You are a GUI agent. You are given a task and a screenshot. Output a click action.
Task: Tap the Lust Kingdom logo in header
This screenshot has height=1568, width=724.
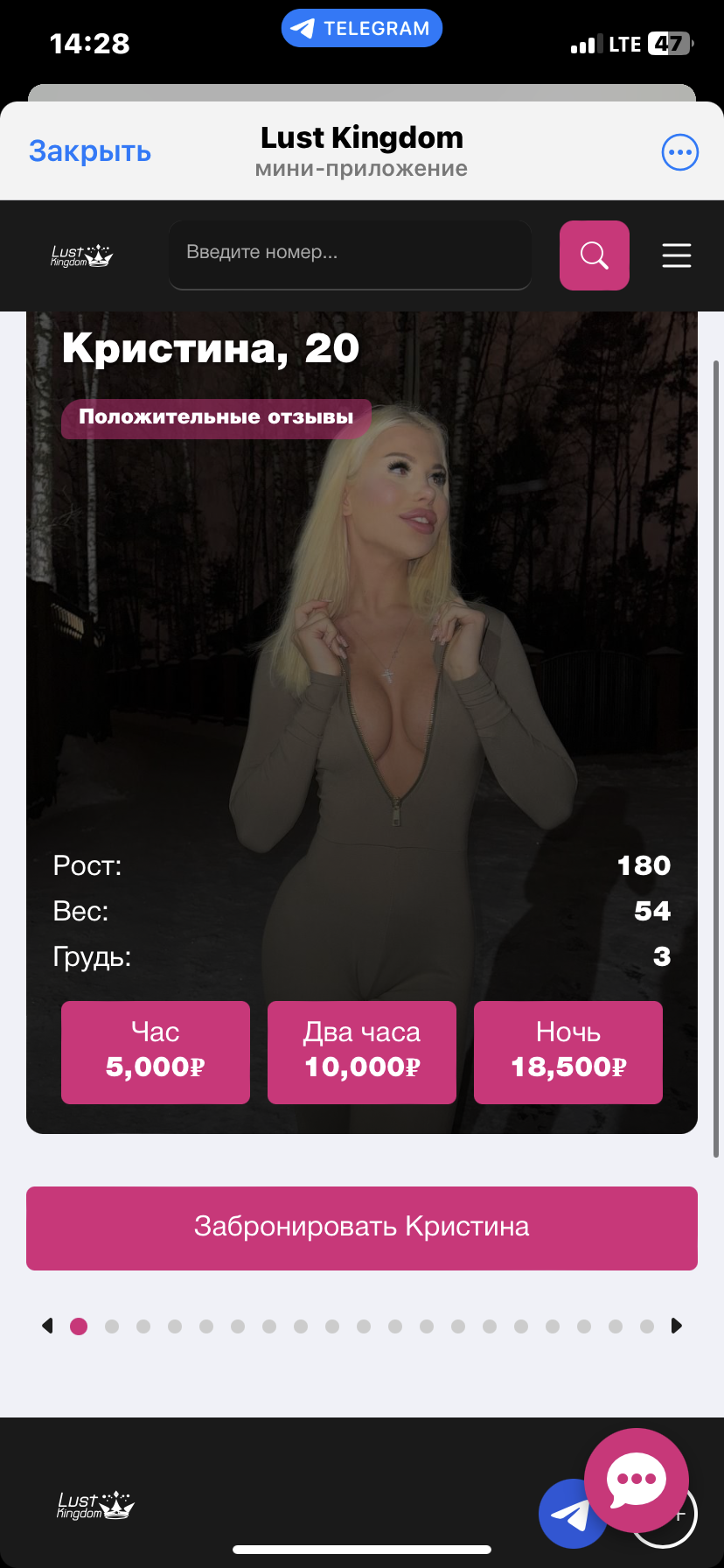click(x=81, y=255)
